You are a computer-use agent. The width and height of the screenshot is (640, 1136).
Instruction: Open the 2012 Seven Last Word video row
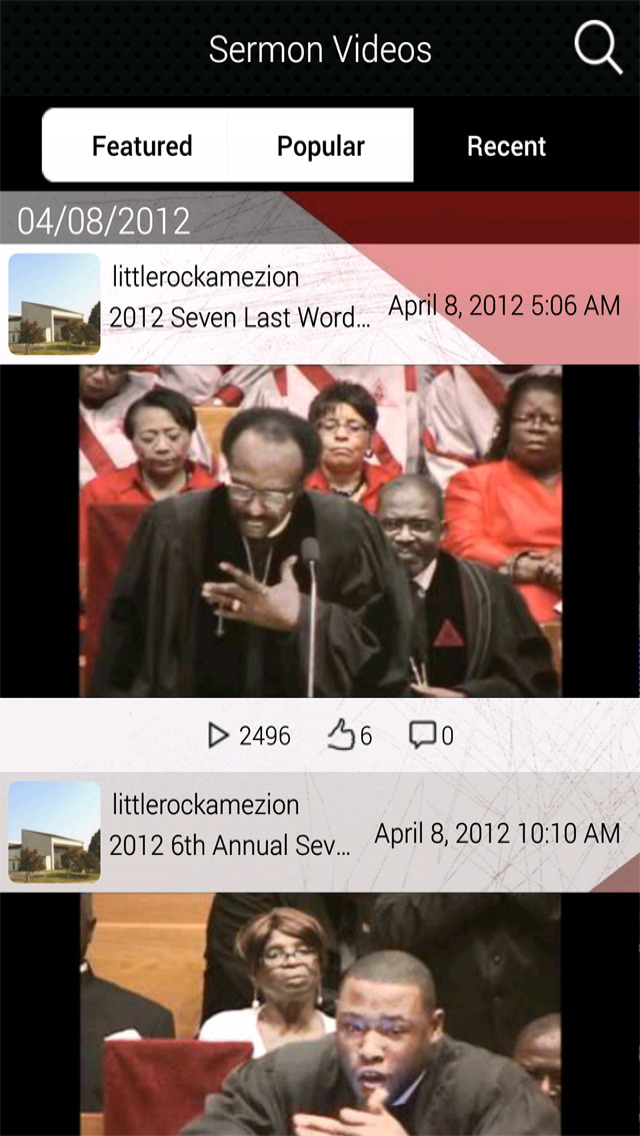320,304
